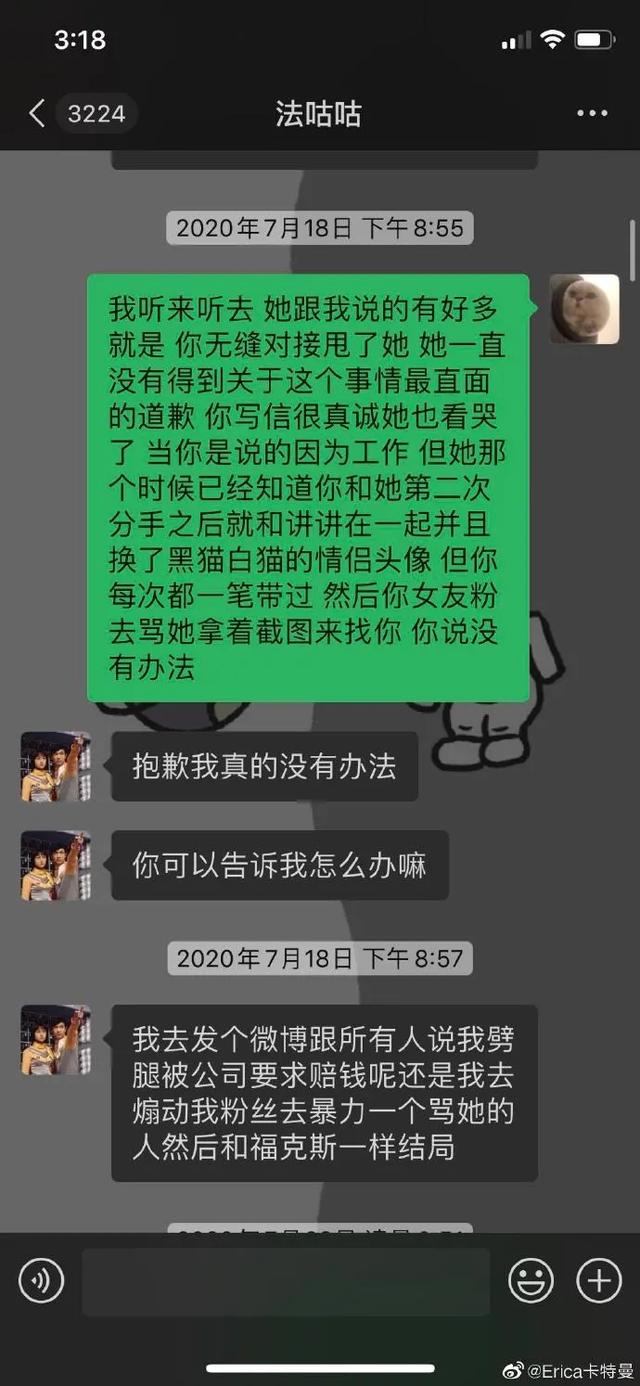Open the emoji picker

tap(531, 1281)
